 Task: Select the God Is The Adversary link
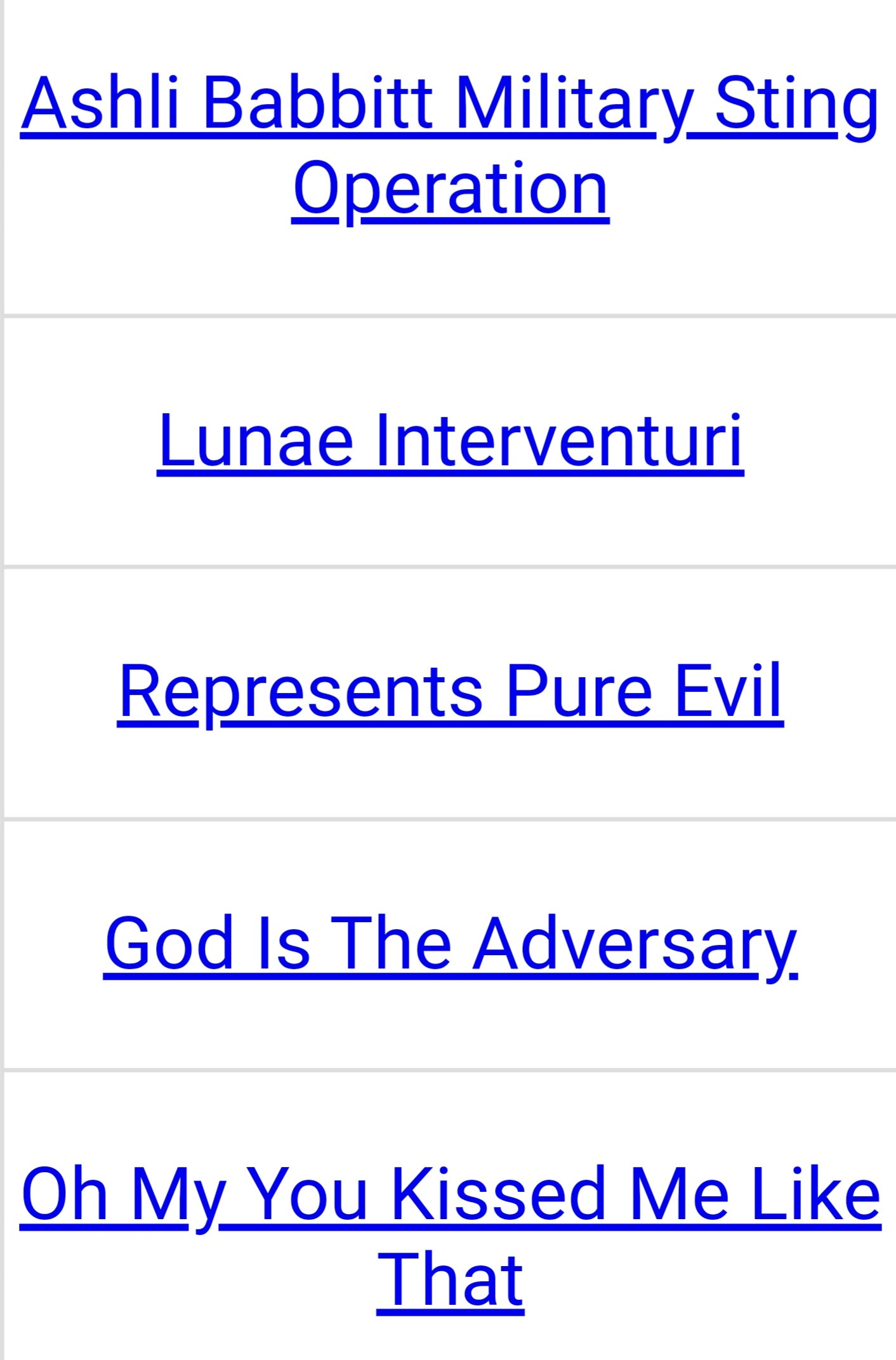[x=450, y=944]
